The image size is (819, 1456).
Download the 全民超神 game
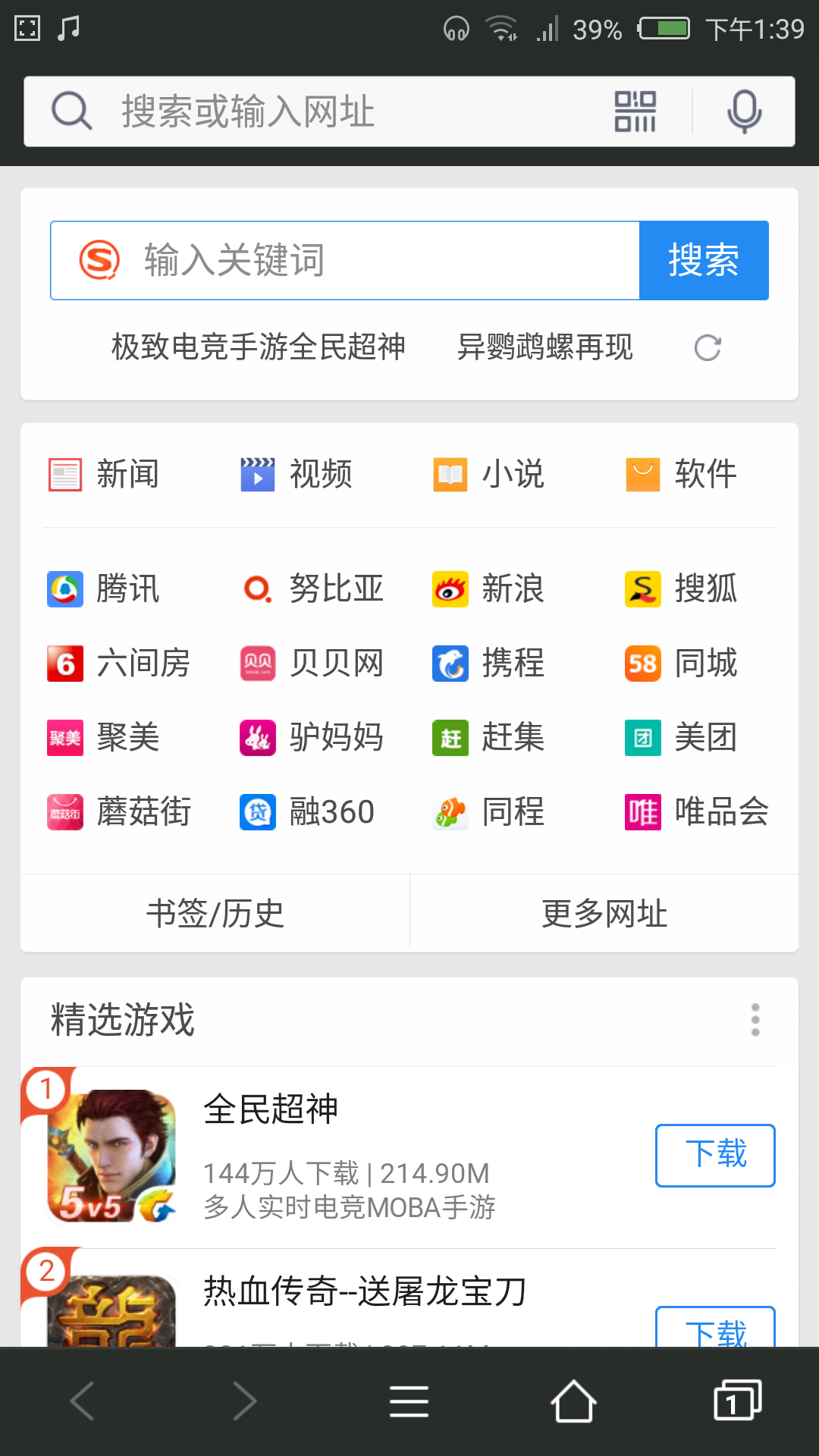point(715,1155)
